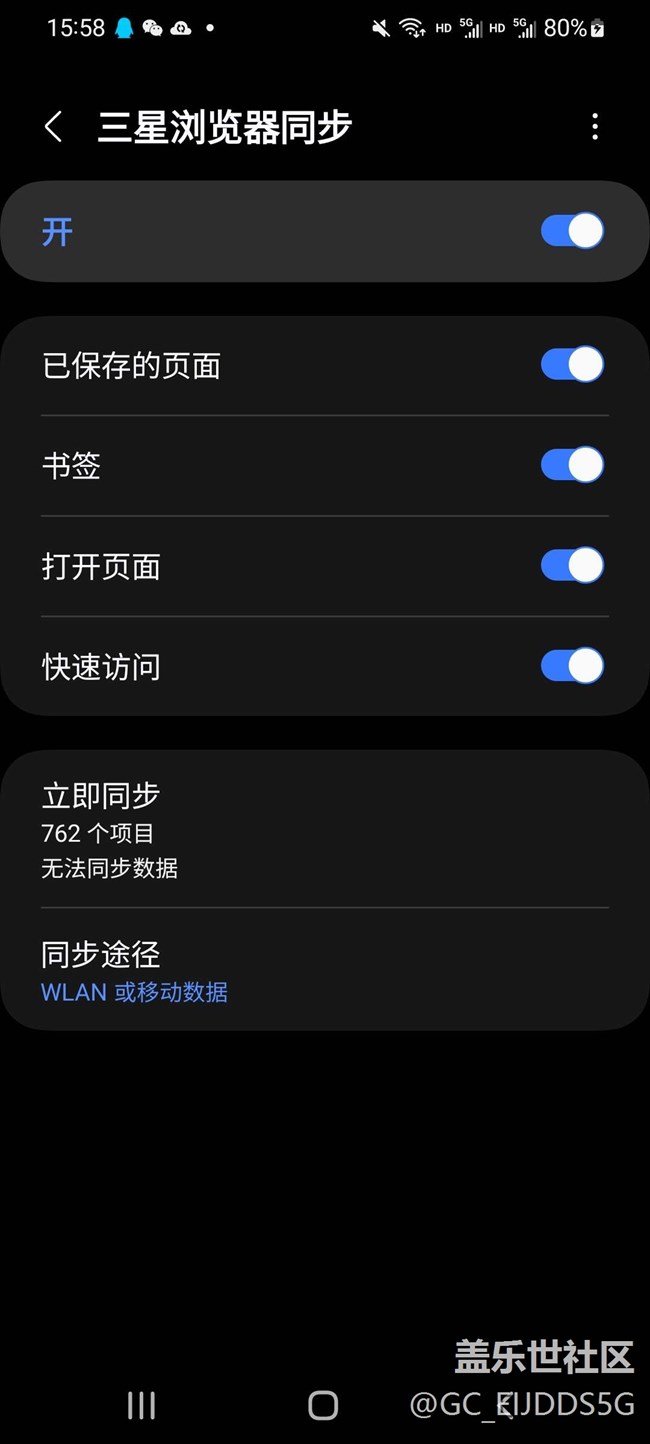Disable 已保存的页面 sync
650x1444 pixels.
572,365
